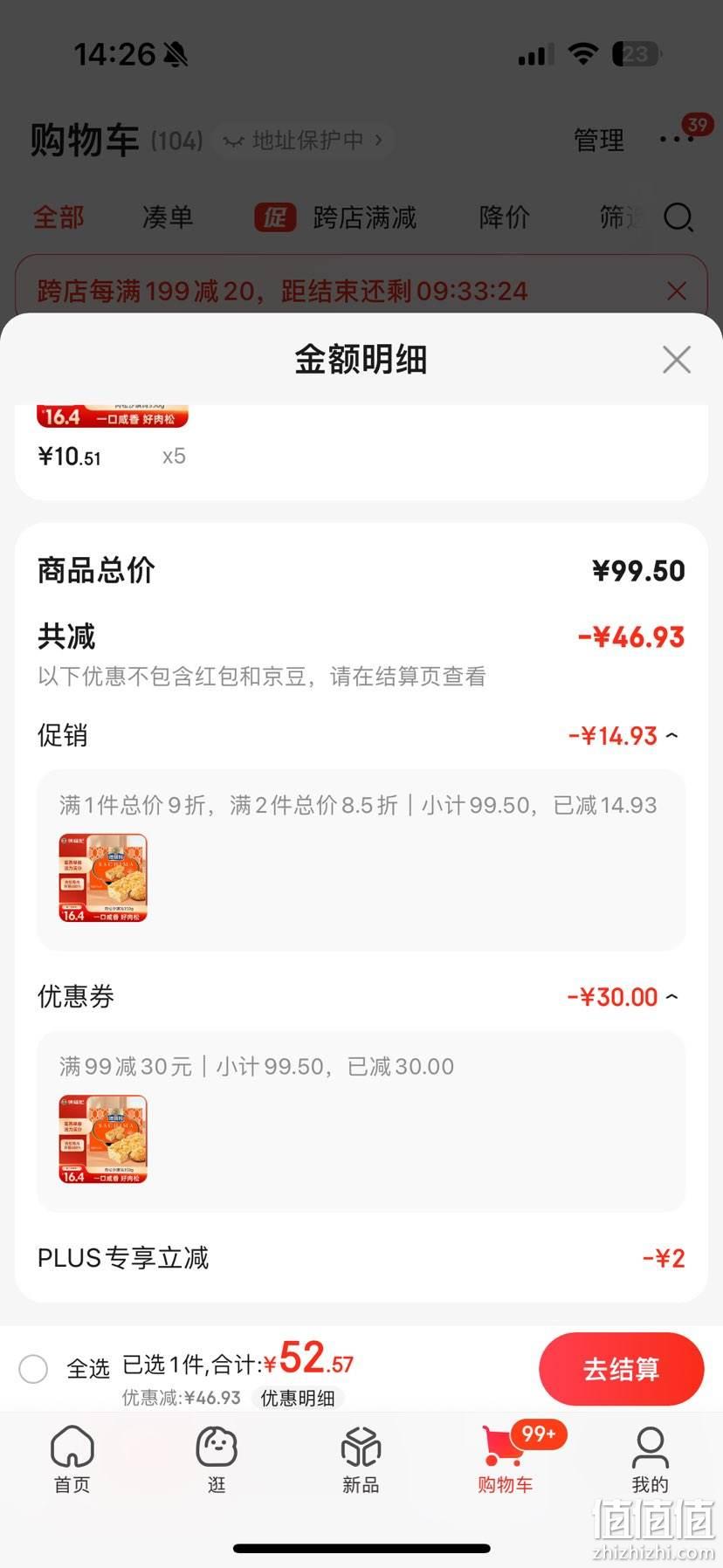
Task: Open 优惠明细 below the total
Action: 298,1398
